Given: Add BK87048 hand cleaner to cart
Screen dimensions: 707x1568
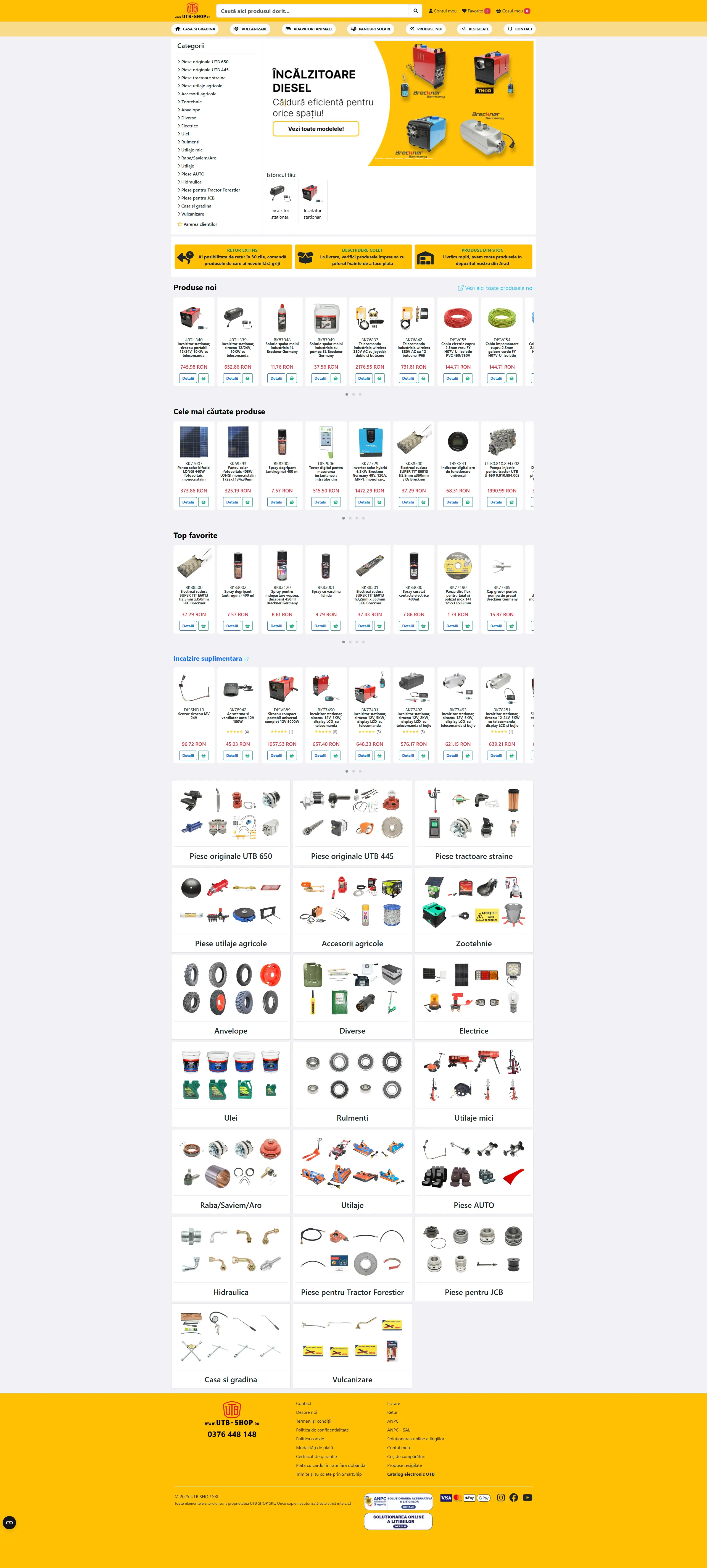Looking at the screenshot, I should point(292,379).
